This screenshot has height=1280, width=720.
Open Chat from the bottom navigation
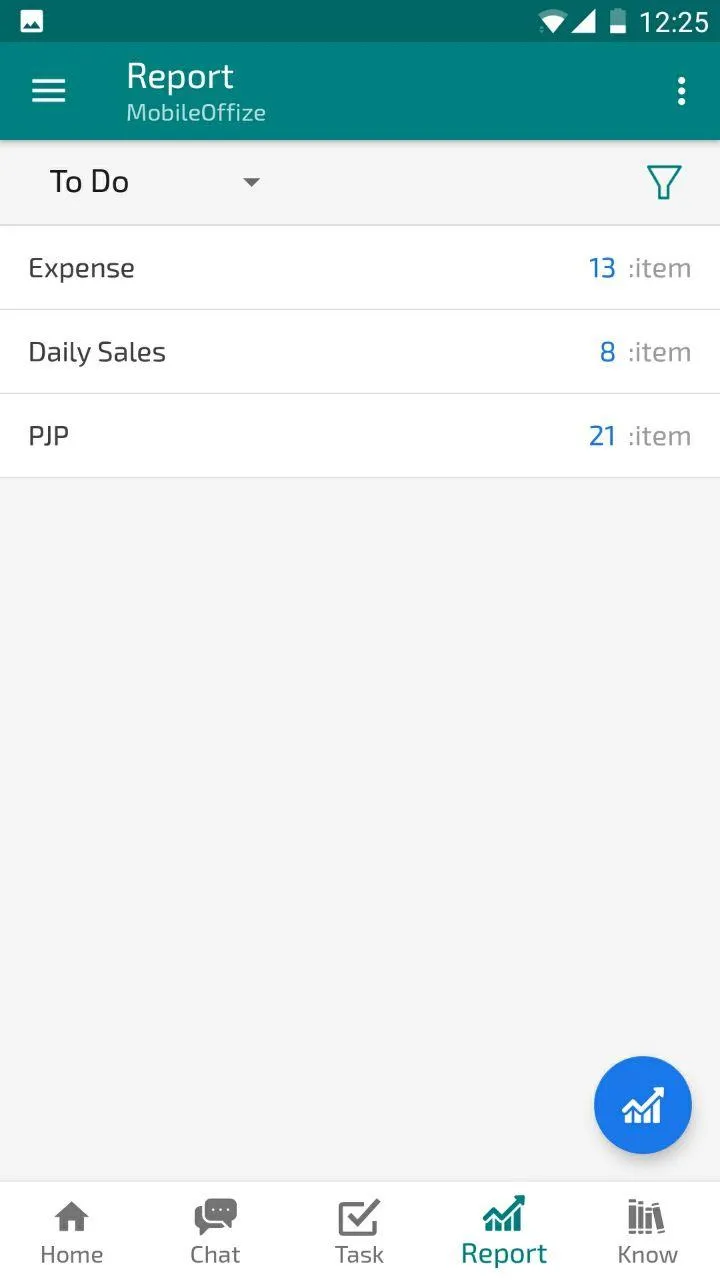coord(215,1229)
